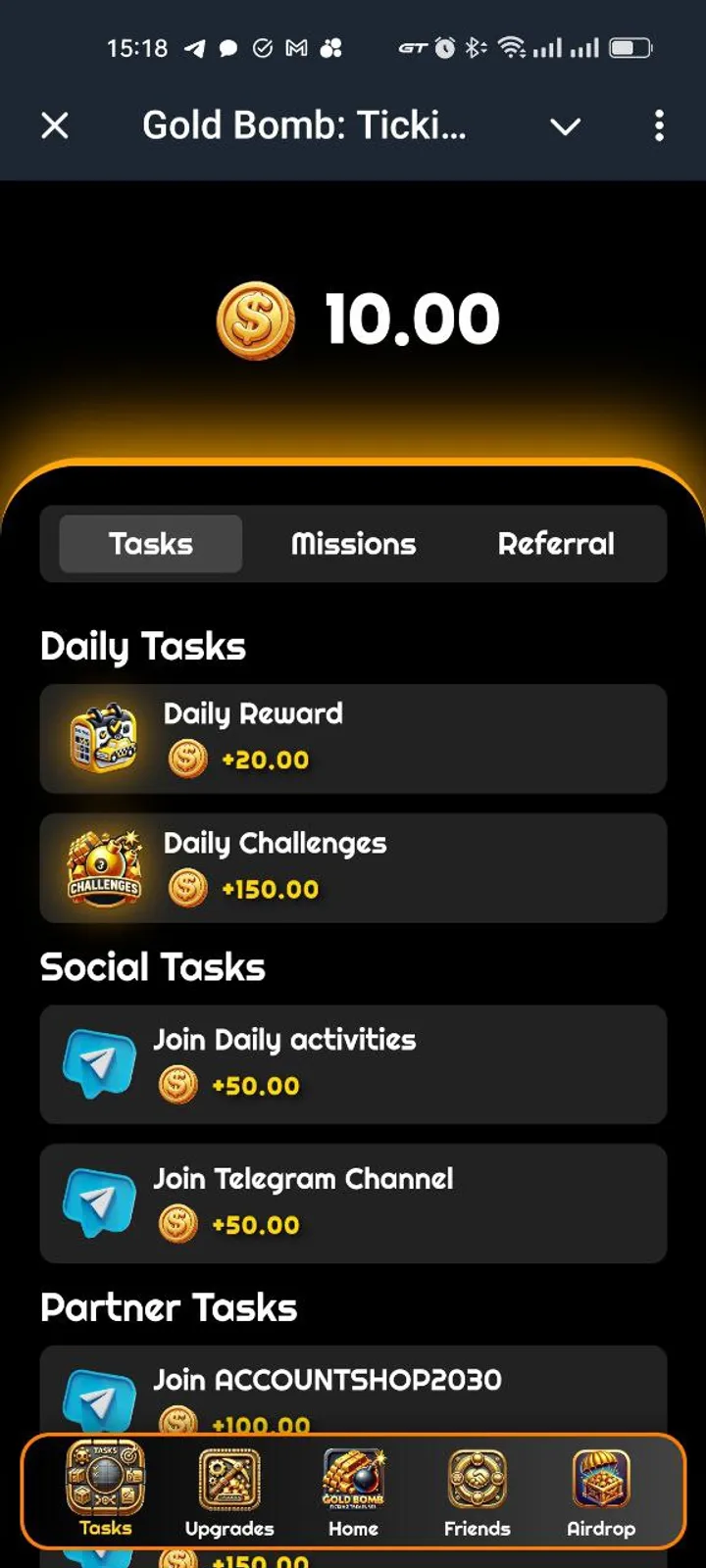Image resolution: width=706 pixels, height=1568 pixels.
Task: Expand the chat title chevron in the header
Action: (565, 125)
